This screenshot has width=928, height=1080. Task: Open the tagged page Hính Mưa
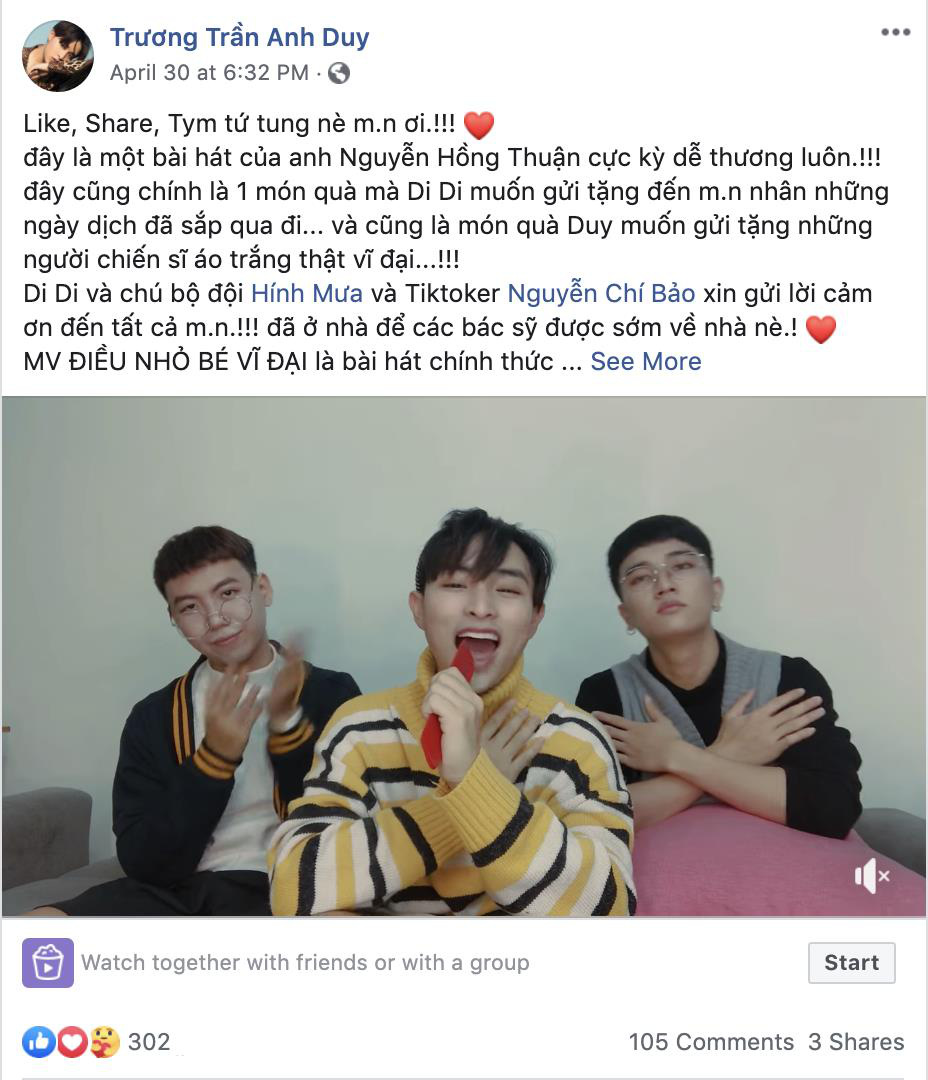click(x=306, y=293)
